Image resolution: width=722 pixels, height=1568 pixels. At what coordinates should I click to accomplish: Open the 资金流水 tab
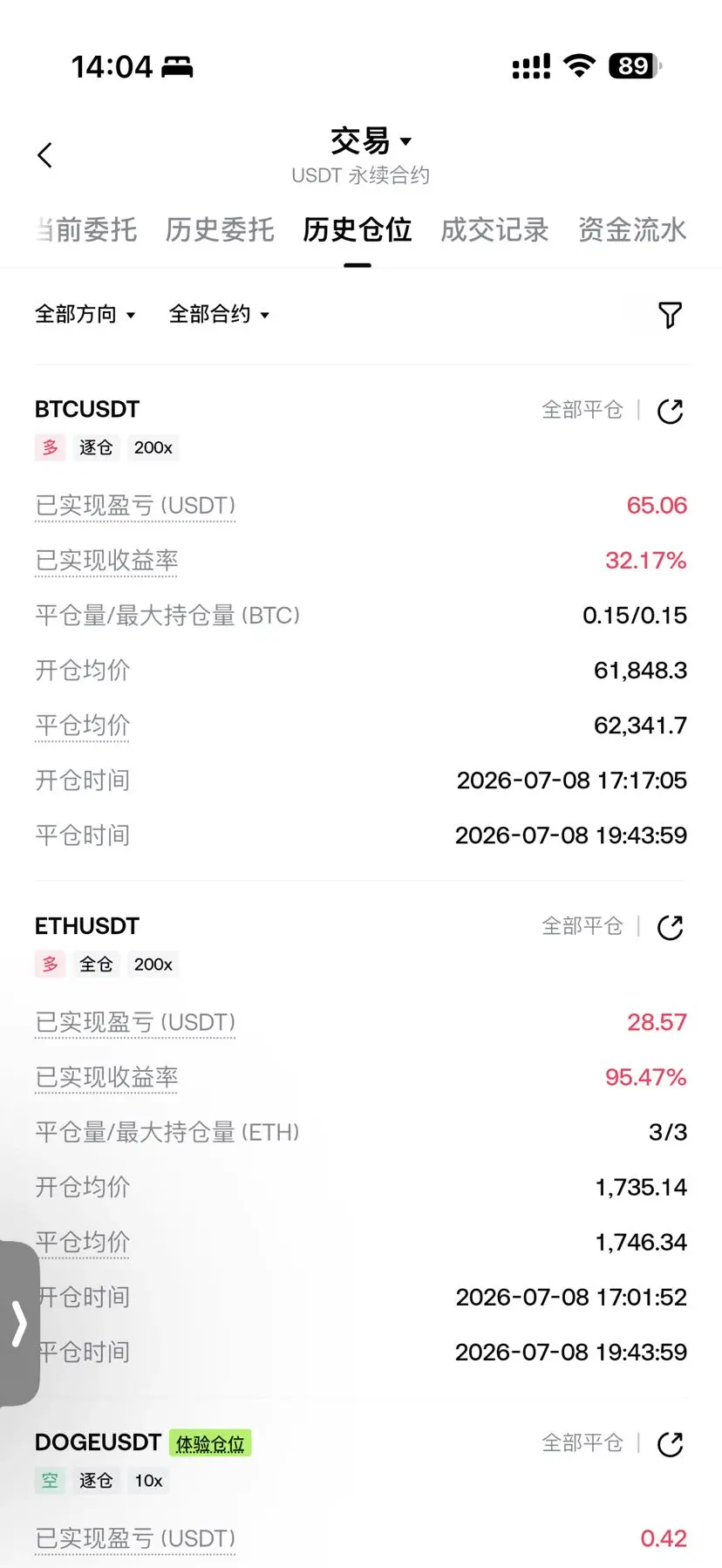632,229
